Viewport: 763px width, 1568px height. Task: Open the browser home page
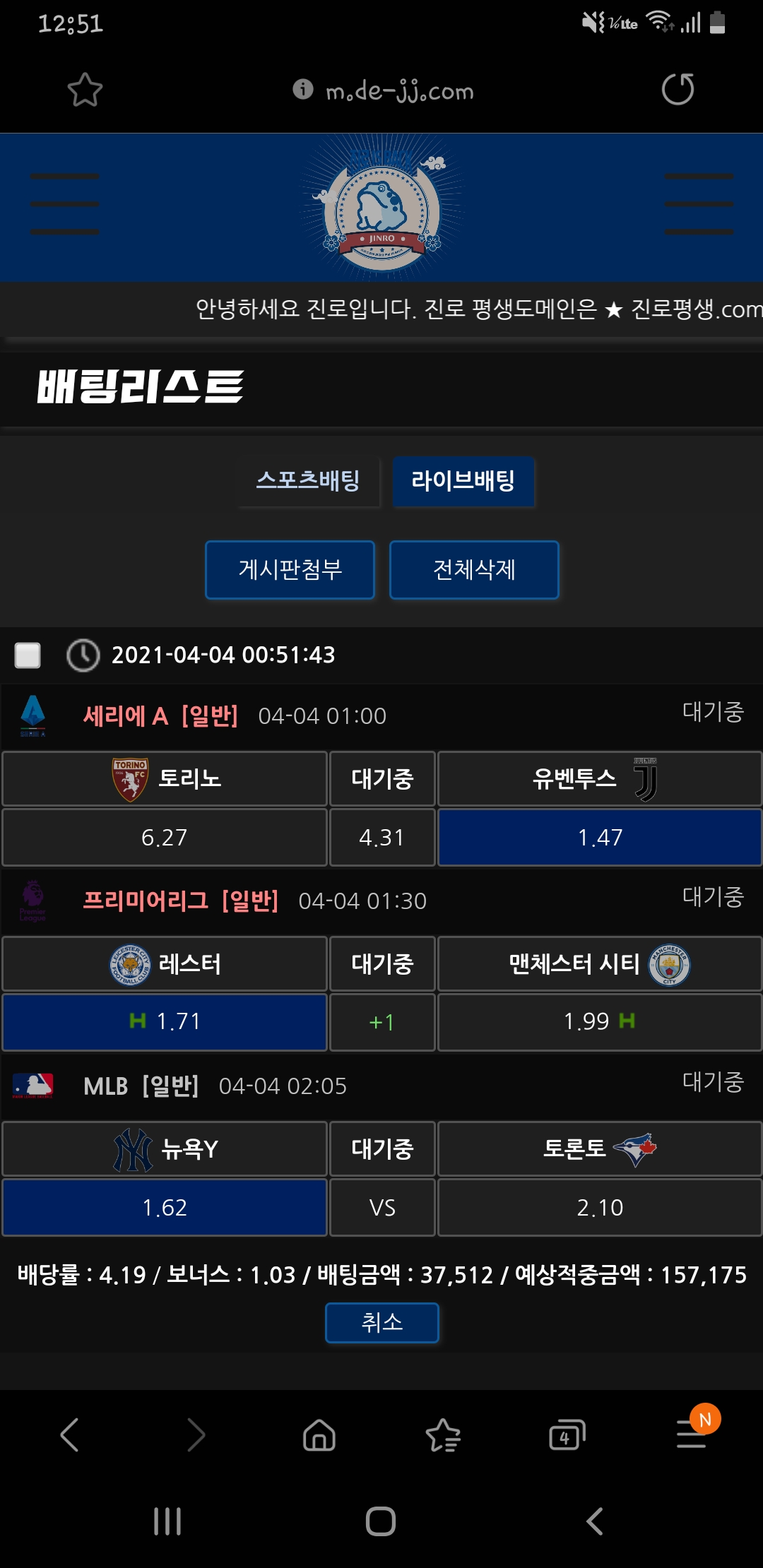(319, 1435)
